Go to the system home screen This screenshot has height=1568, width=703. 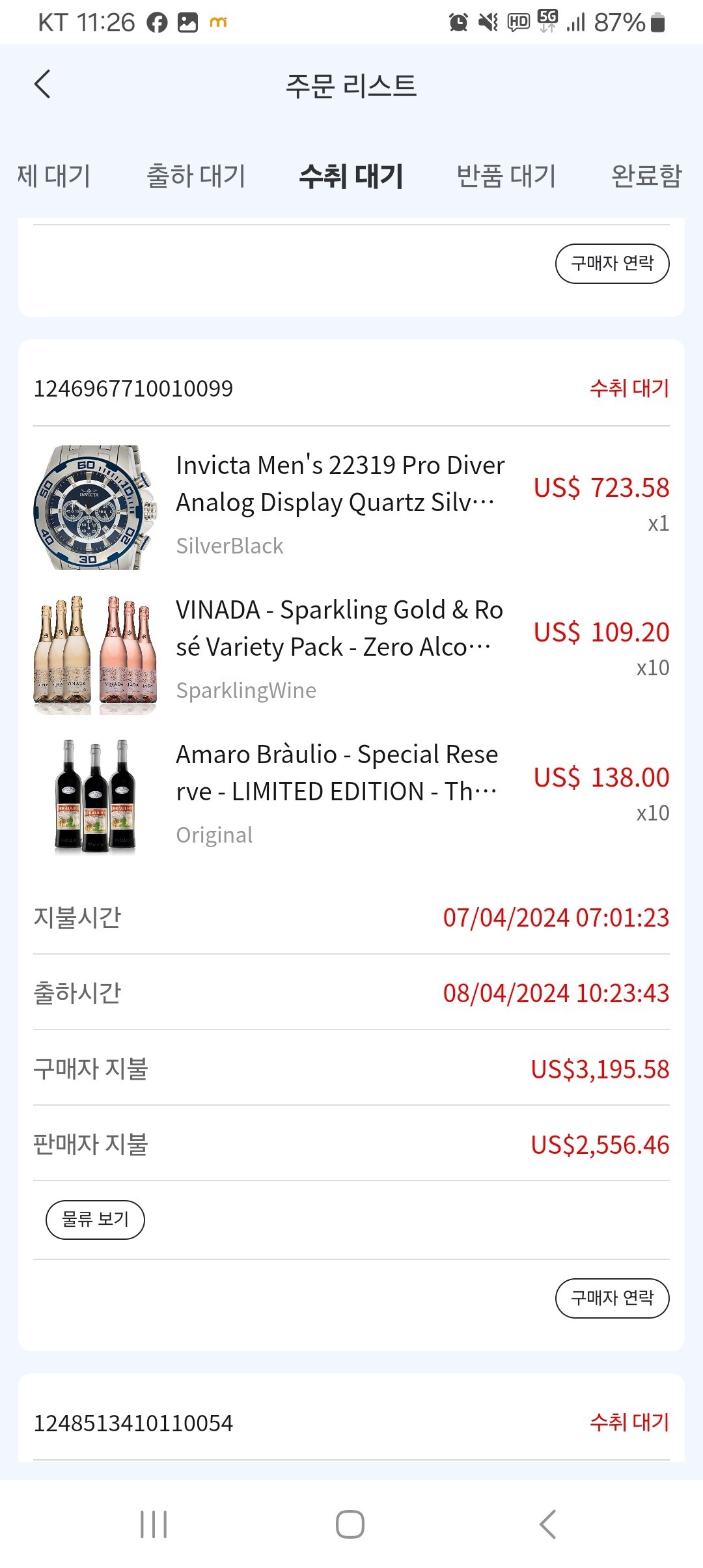click(x=350, y=1524)
